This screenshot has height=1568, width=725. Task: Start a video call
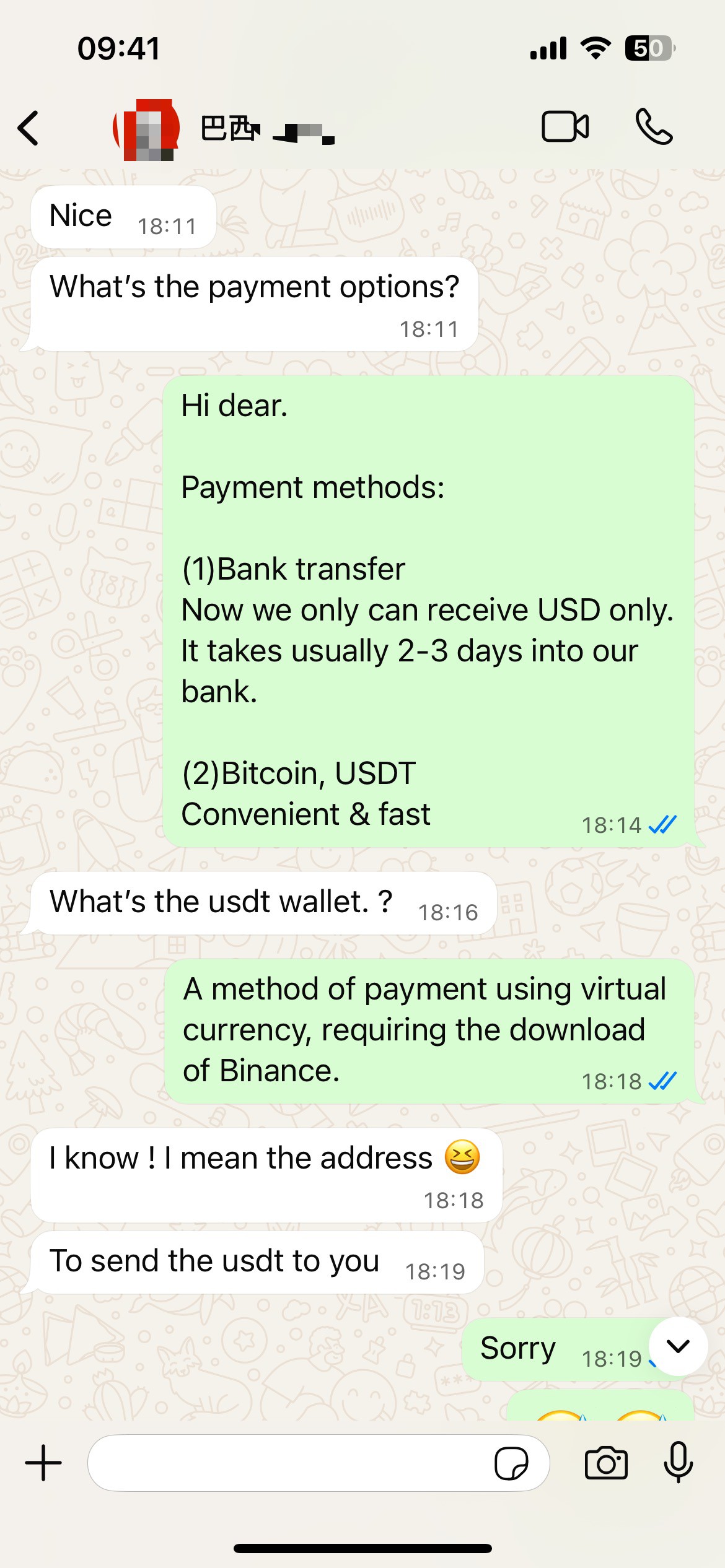(565, 127)
